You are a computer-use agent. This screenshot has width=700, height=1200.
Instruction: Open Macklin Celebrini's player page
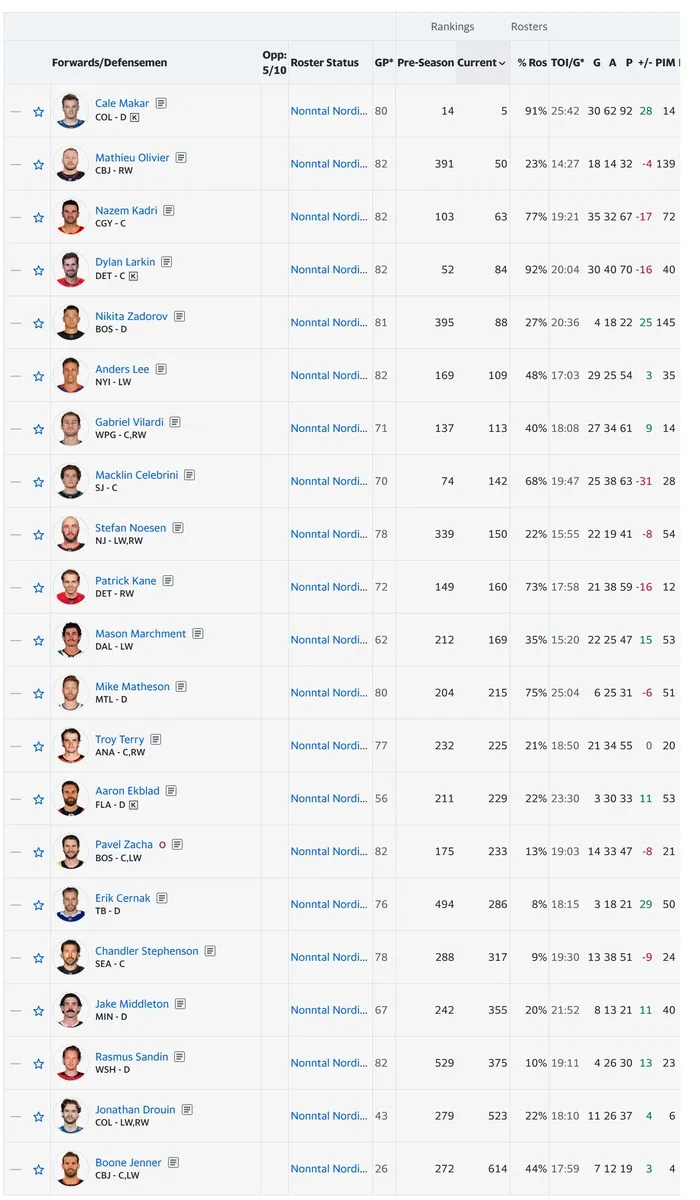[x=137, y=475]
